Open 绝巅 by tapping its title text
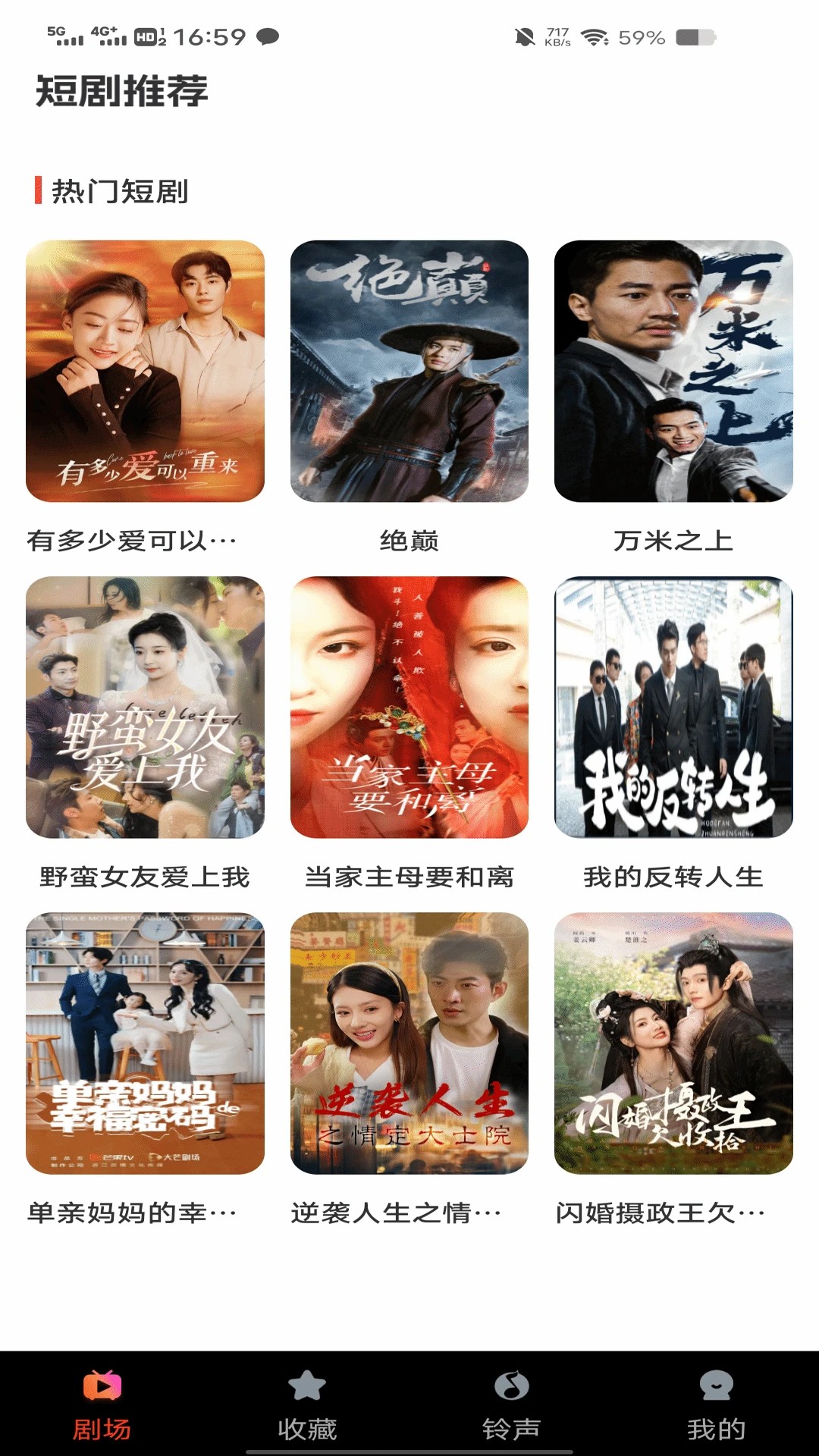Image resolution: width=819 pixels, height=1456 pixels. coord(409,540)
